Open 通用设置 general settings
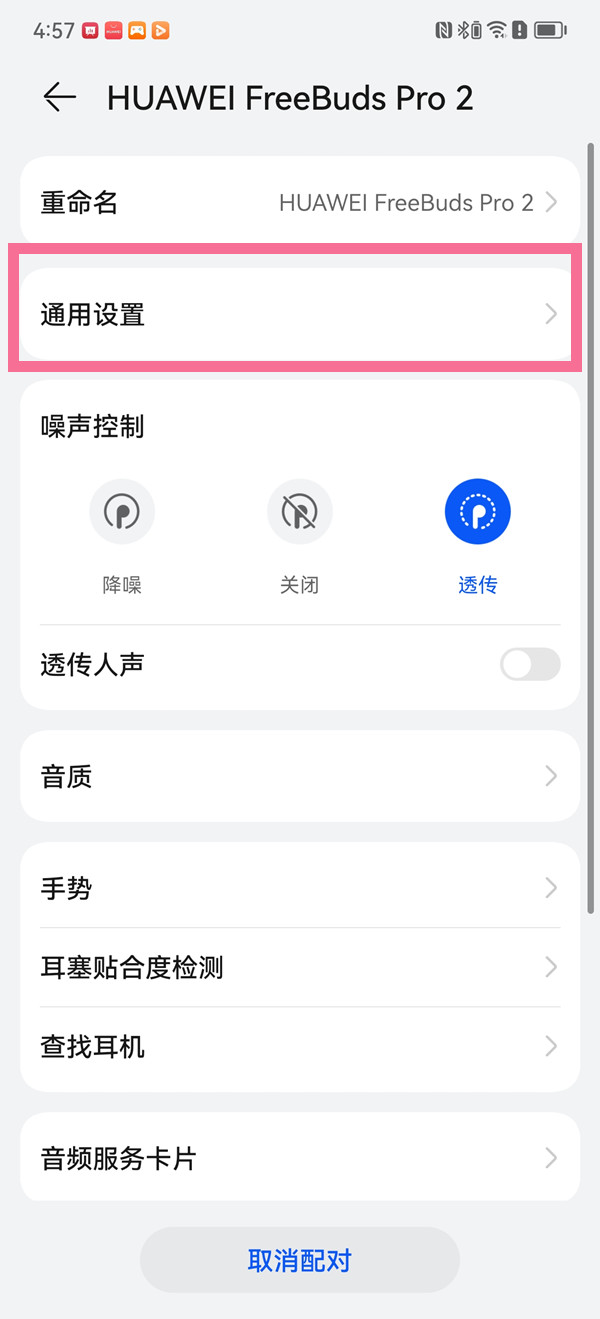The height and width of the screenshot is (1319, 600). click(x=299, y=315)
